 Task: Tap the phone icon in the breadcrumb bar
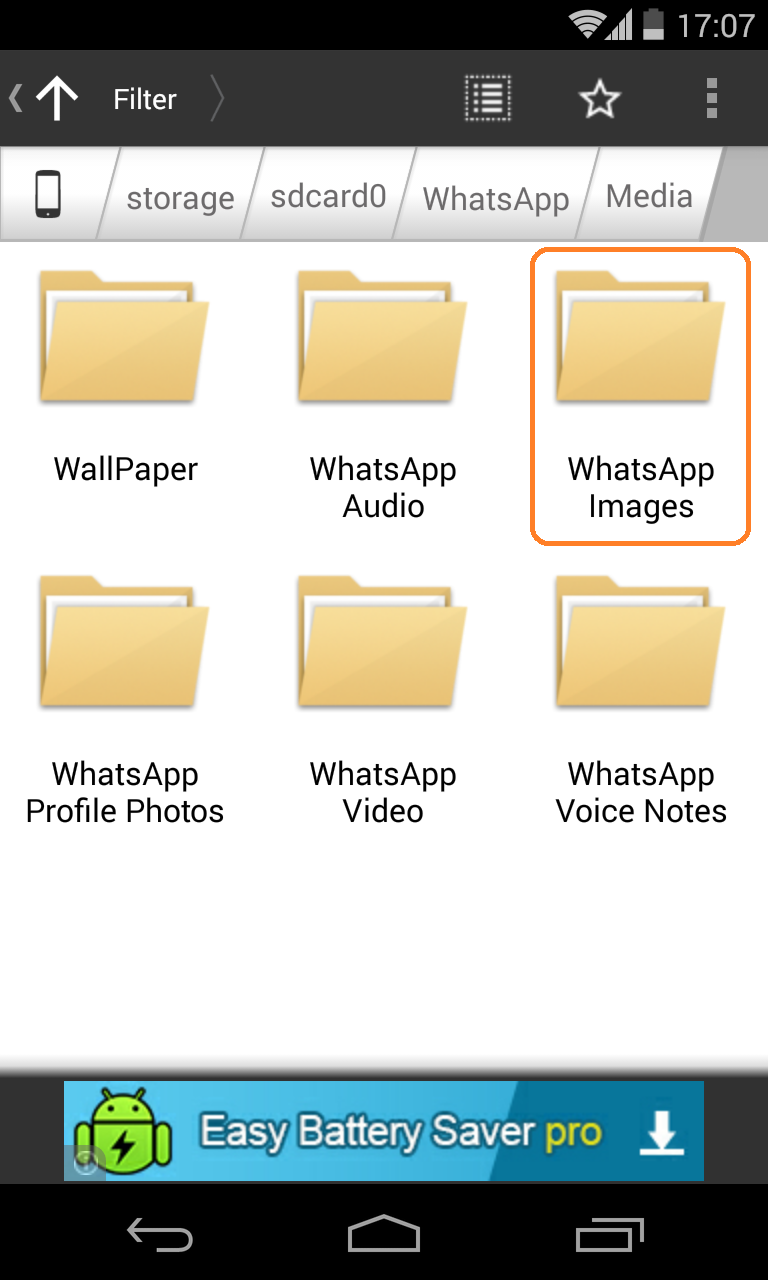(48, 195)
